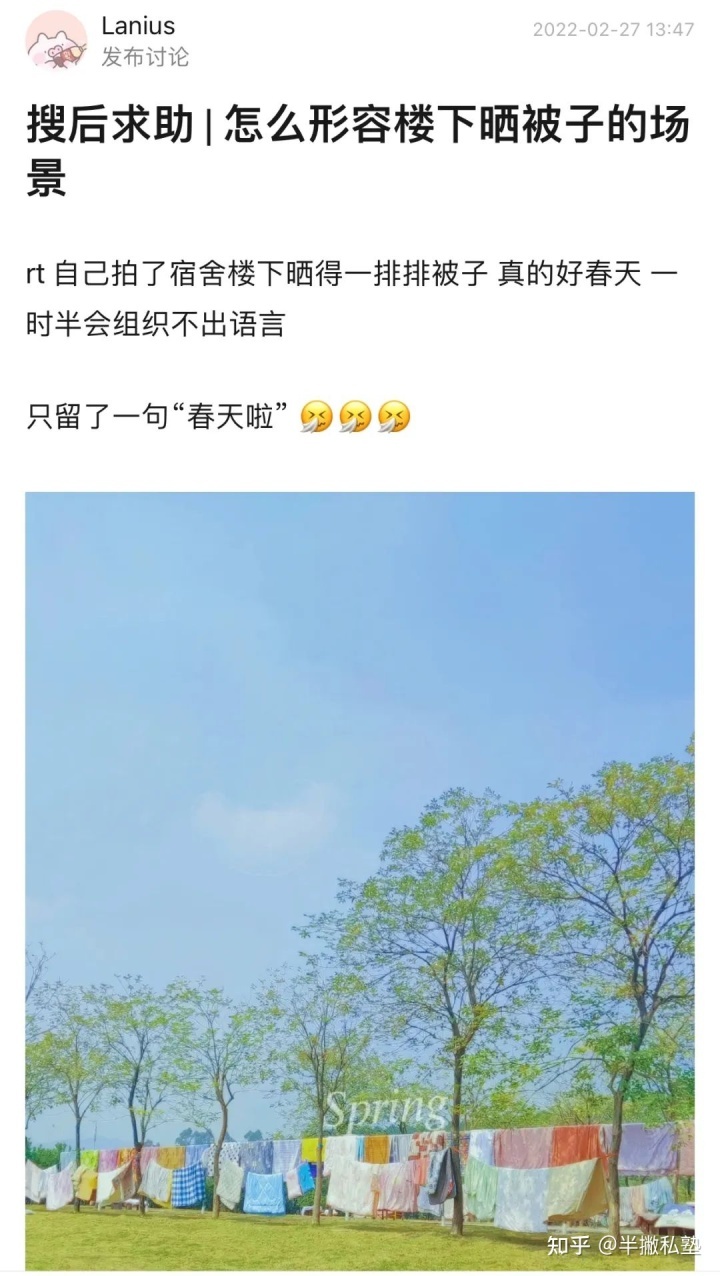
Task: Open Lanius's profile avatar
Action: [x=56, y=40]
